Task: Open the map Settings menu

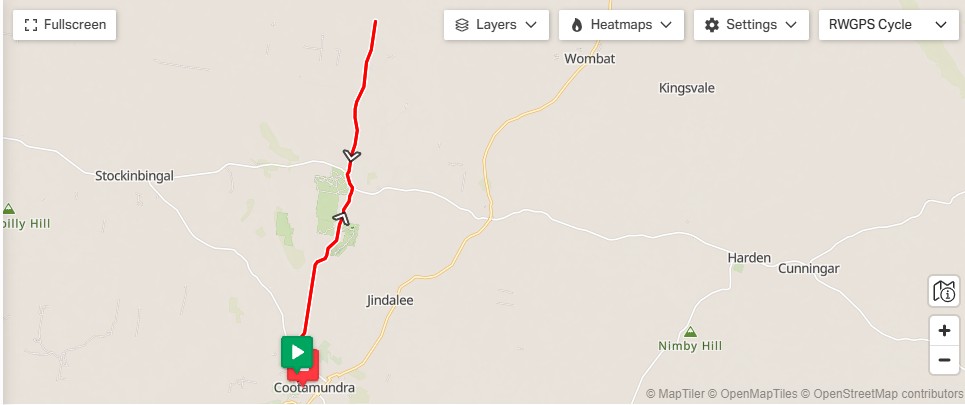Action: (751, 25)
